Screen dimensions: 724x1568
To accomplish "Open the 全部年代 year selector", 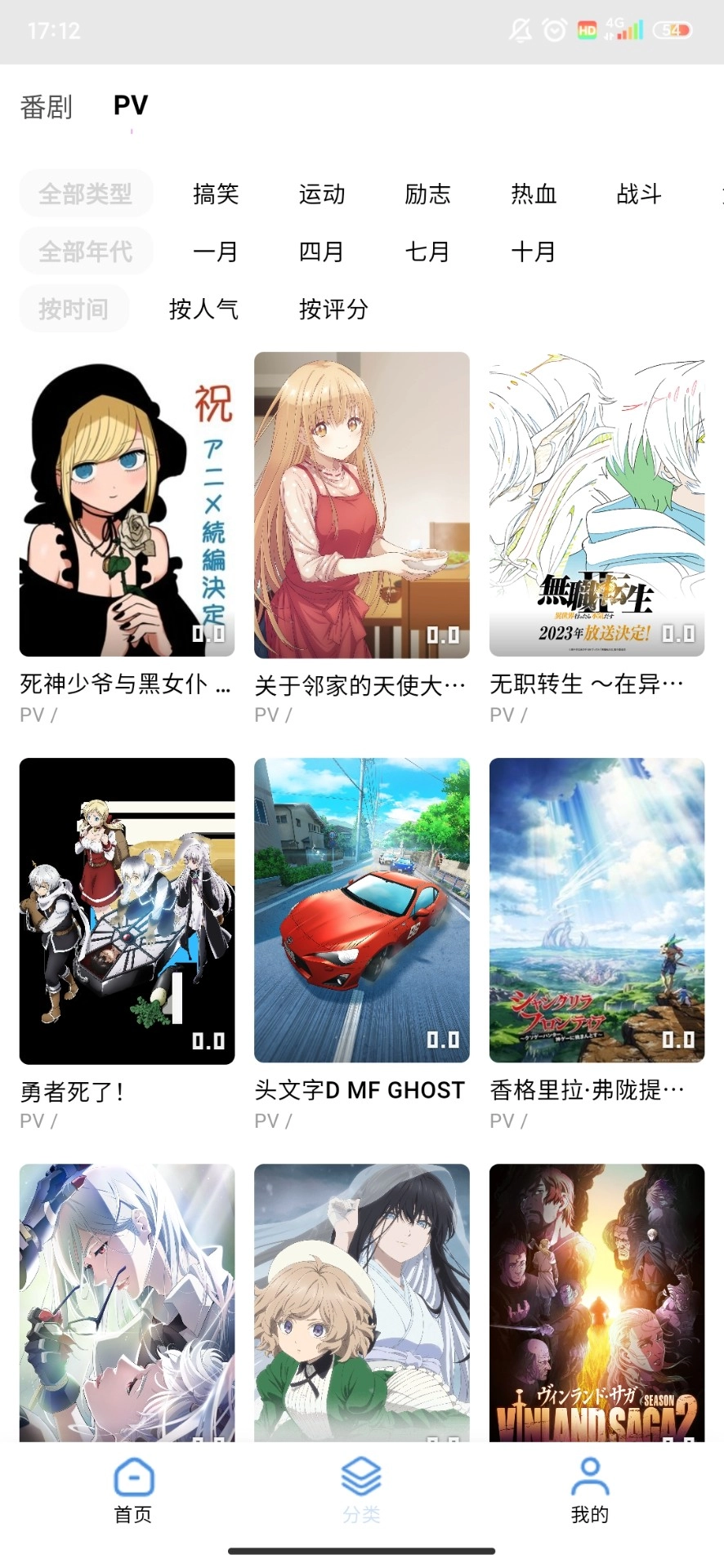I will (85, 252).
